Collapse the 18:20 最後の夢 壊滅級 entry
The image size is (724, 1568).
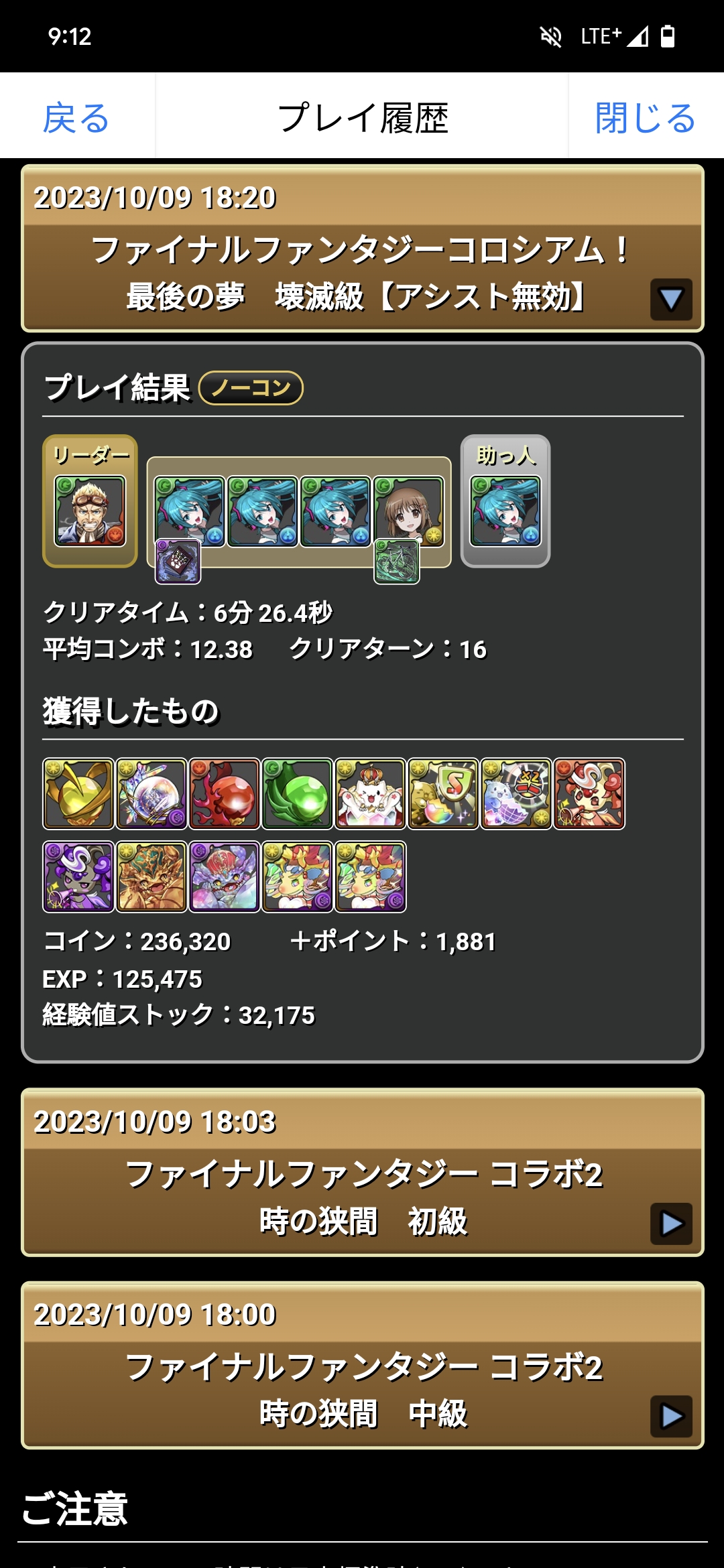coord(670,299)
